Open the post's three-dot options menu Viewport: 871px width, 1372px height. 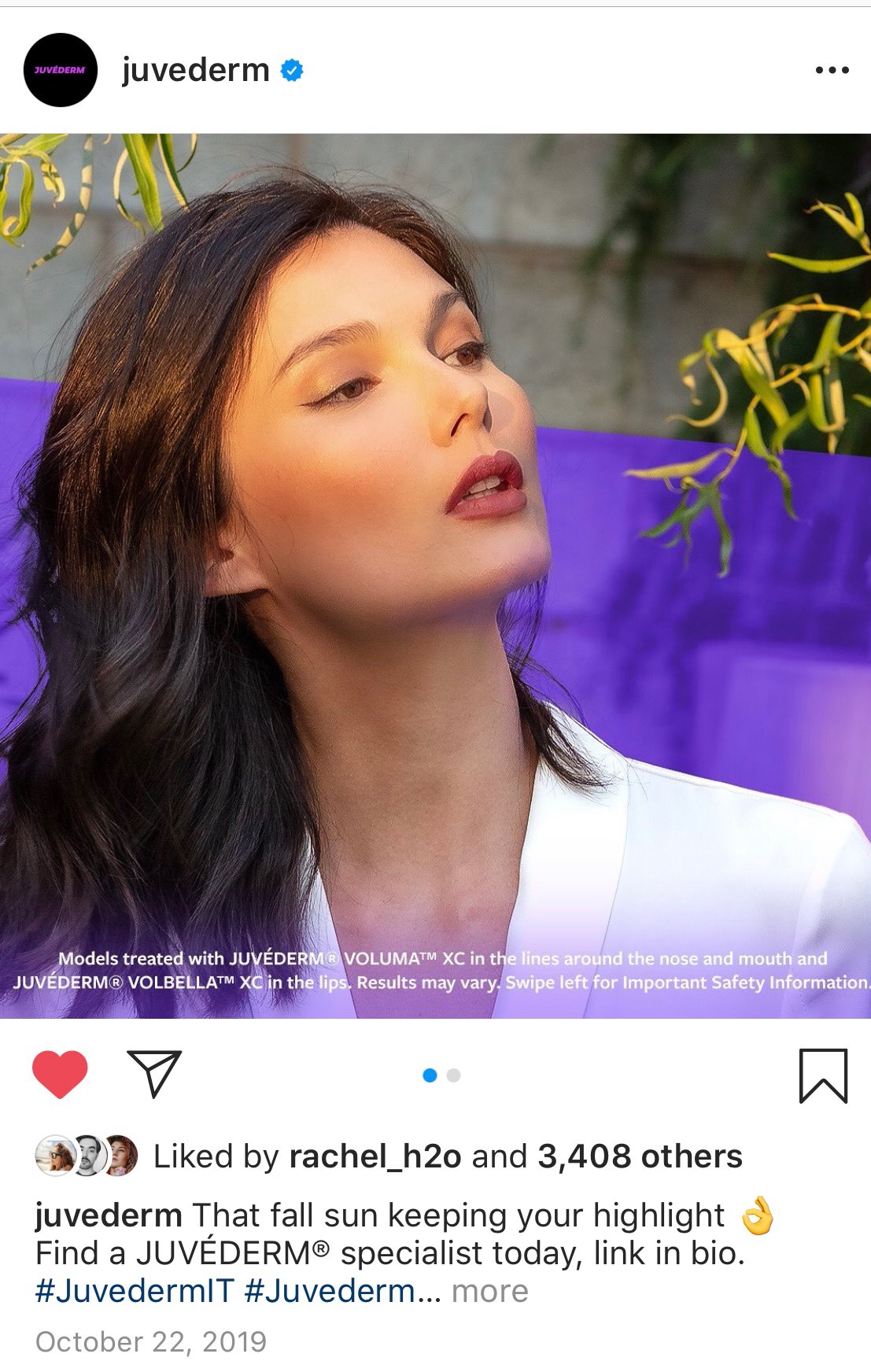click(x=832, y=70)
